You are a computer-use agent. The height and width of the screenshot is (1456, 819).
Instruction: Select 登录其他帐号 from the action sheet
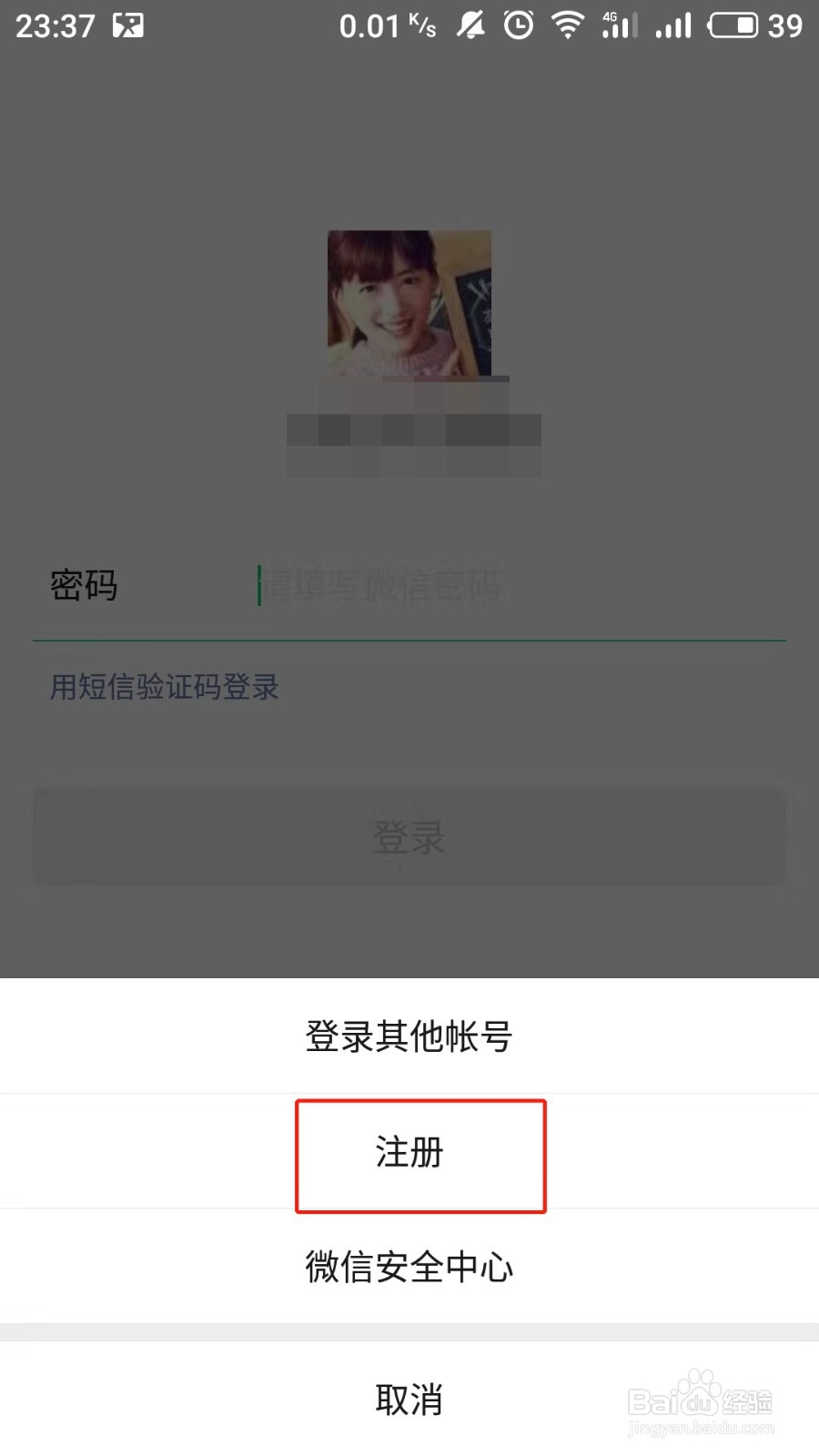pos(408,1036)
